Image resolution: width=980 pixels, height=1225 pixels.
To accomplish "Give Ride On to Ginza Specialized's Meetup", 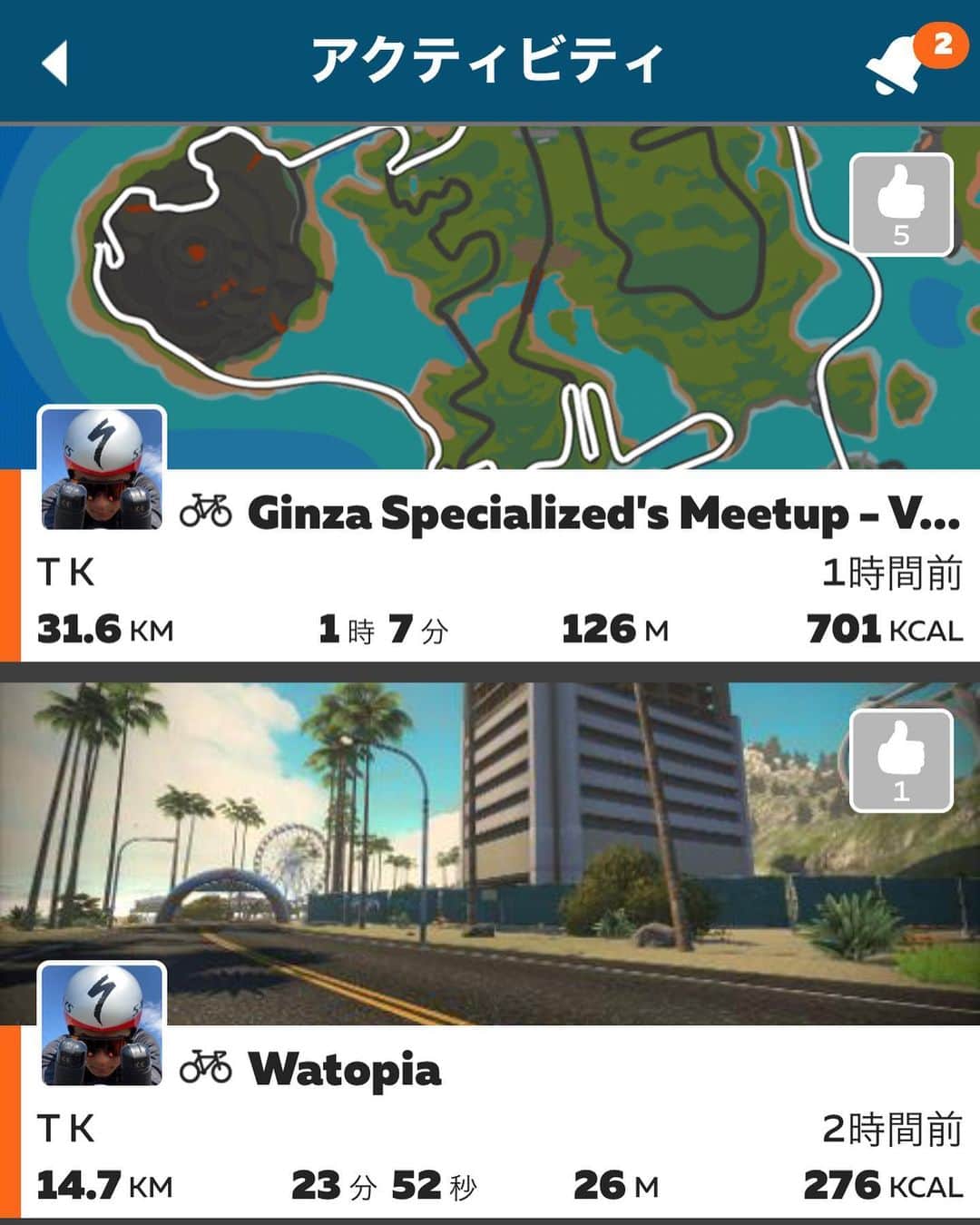I will 900,205.
